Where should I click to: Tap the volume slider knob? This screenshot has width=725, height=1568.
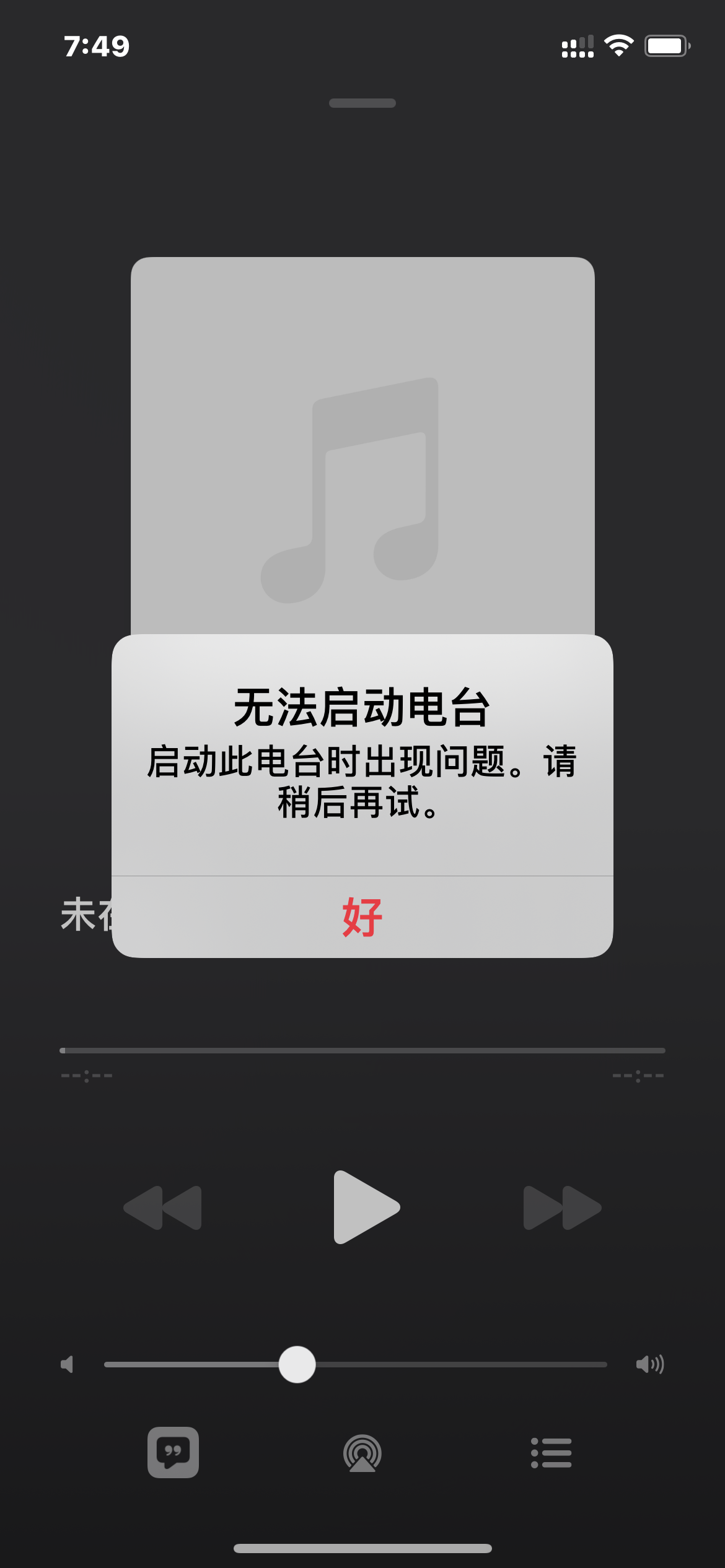[x=297, y=1364]
